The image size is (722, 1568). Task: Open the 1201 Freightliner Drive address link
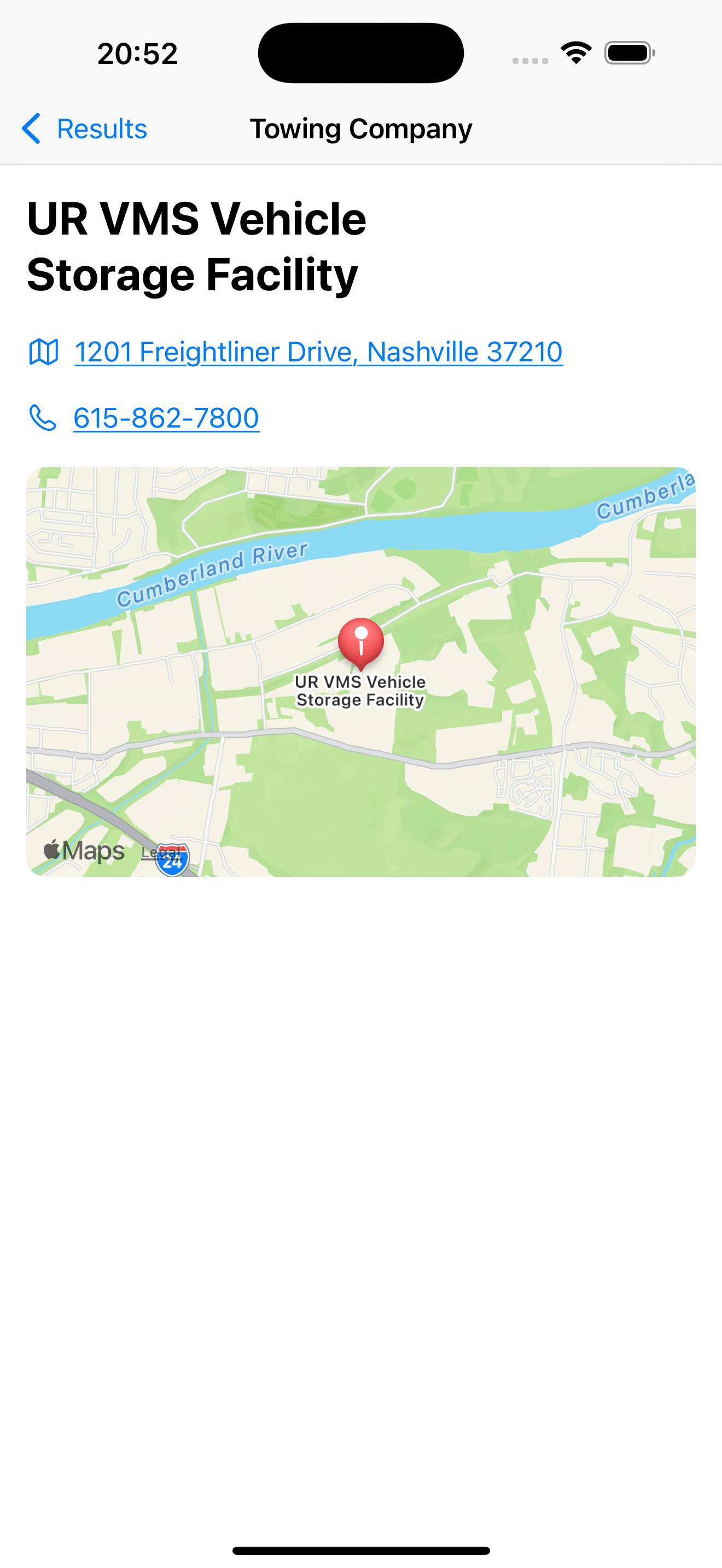[x=318, y=352]
